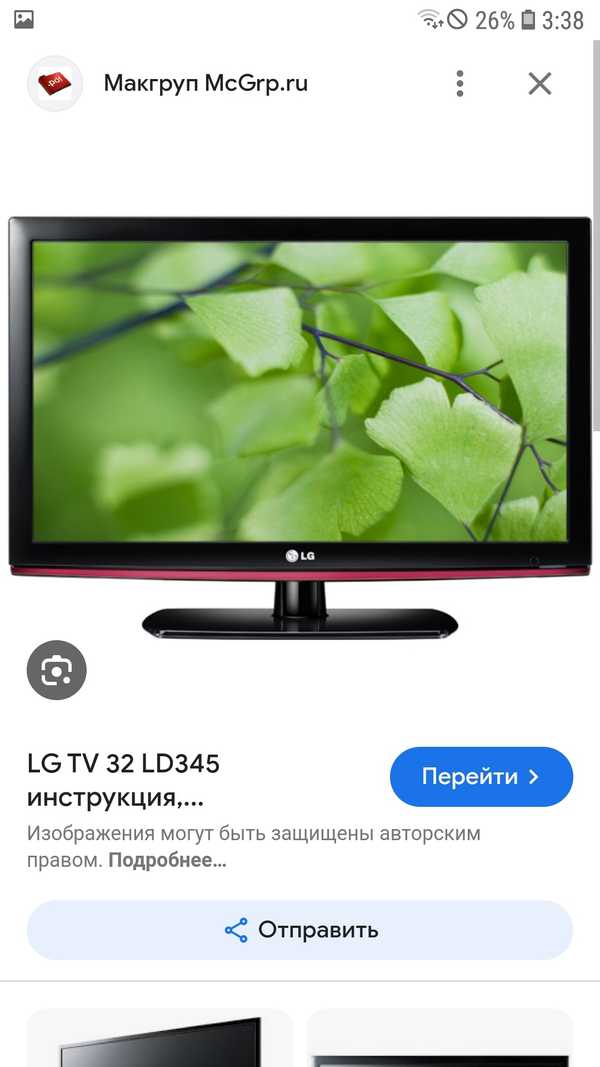Viewport: 600px width, 1067px height.
Task: Open the first related TV image below
Action: pos(160,1040)
